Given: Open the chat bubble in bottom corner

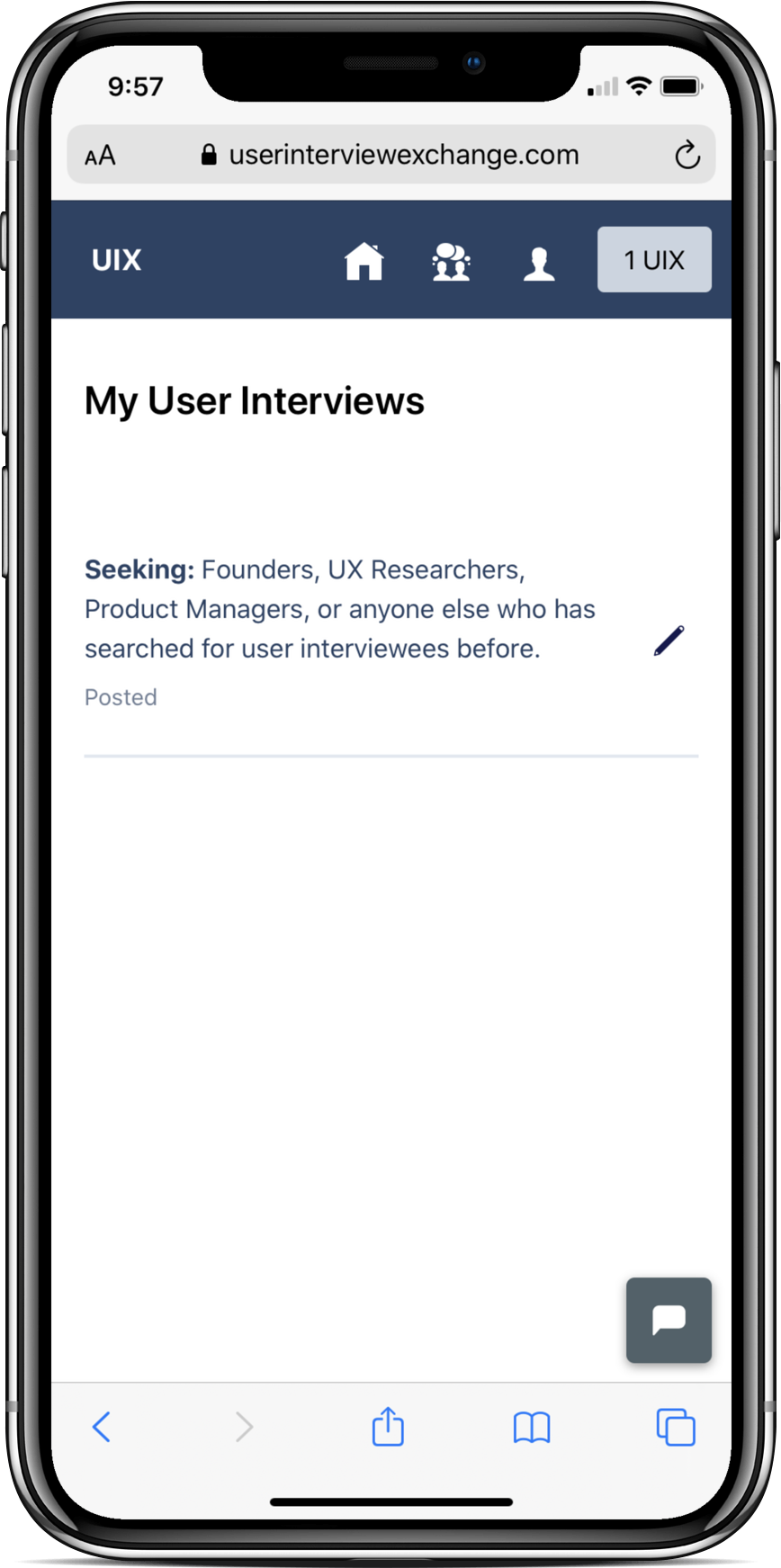Looking at the screenshot, I should click(x=669, y=1321).
